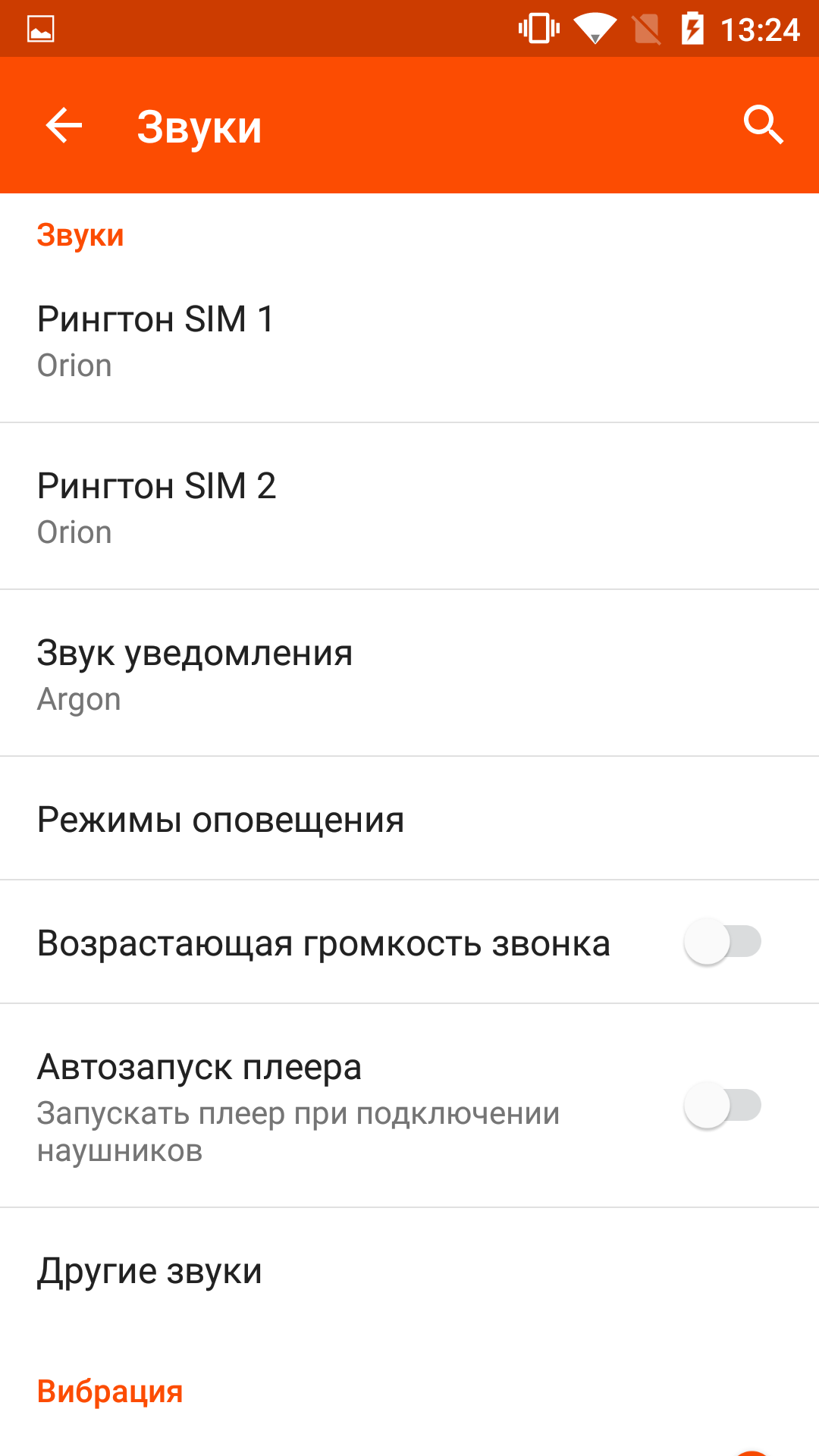Open Другие звуки
Screen dimensions: 819x1456
(409, 1271)
